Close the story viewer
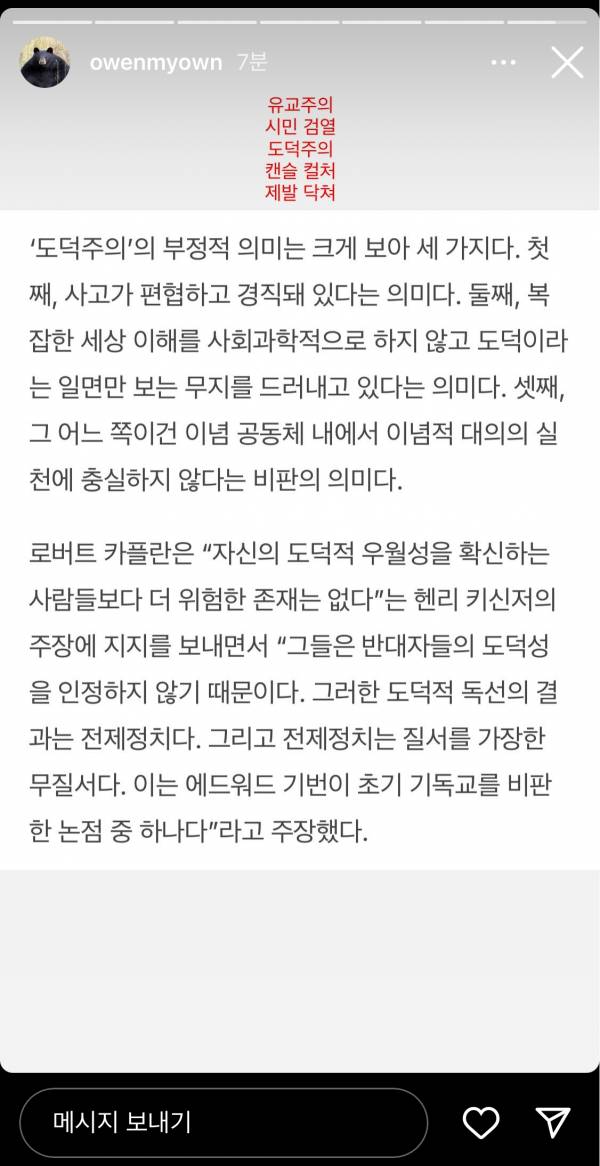Viewport: 600px width, 1166px height. [x=567, y=63]
